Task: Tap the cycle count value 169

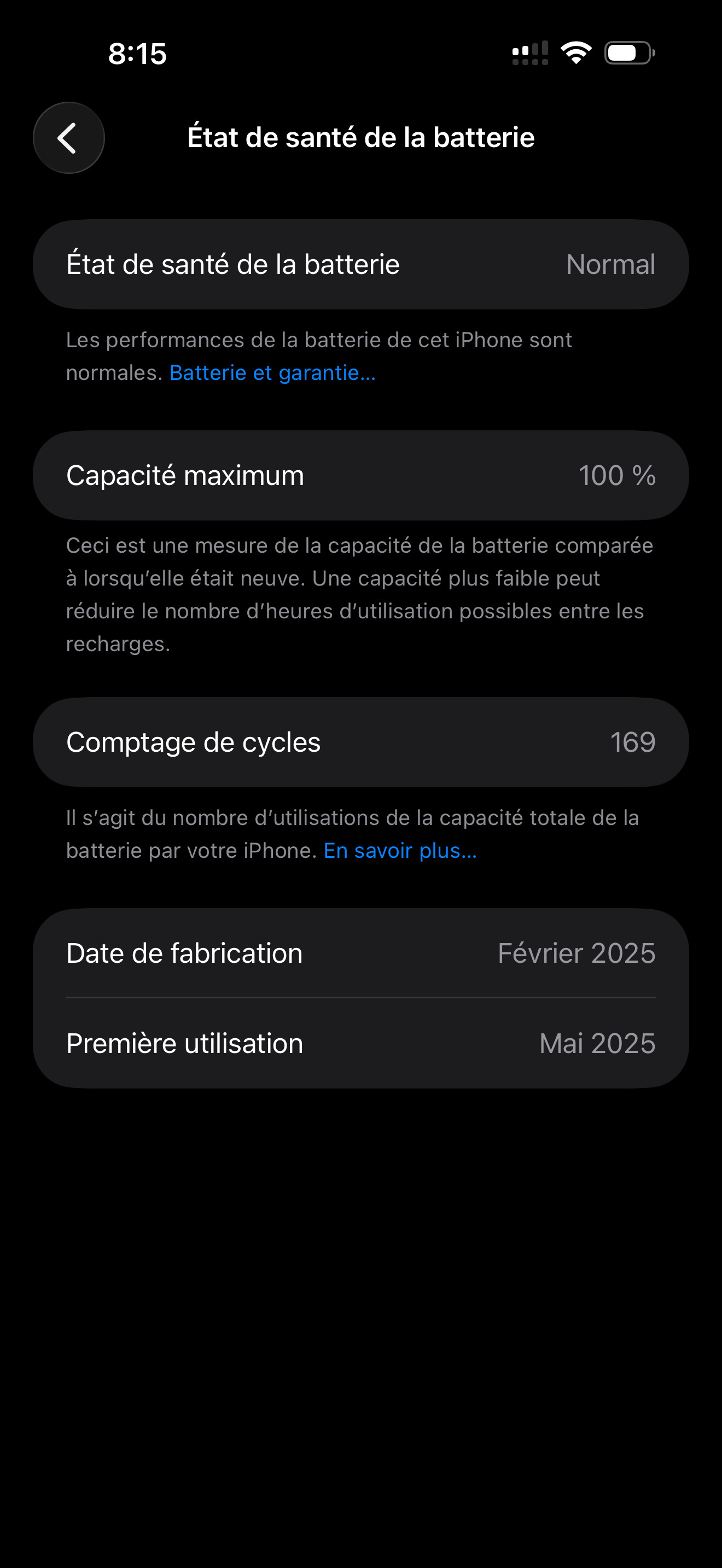Action: click(633, 741)
